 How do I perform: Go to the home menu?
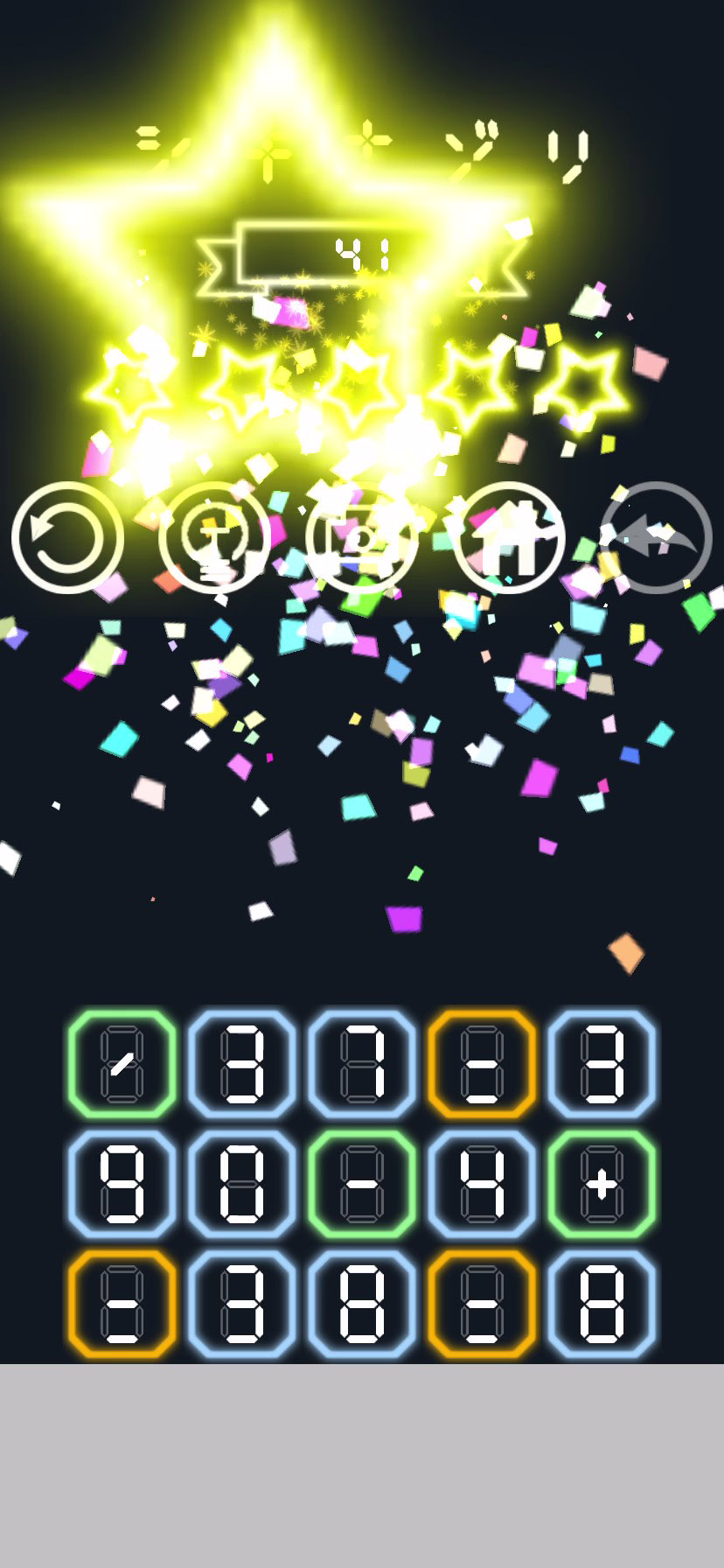click(509, 537)
